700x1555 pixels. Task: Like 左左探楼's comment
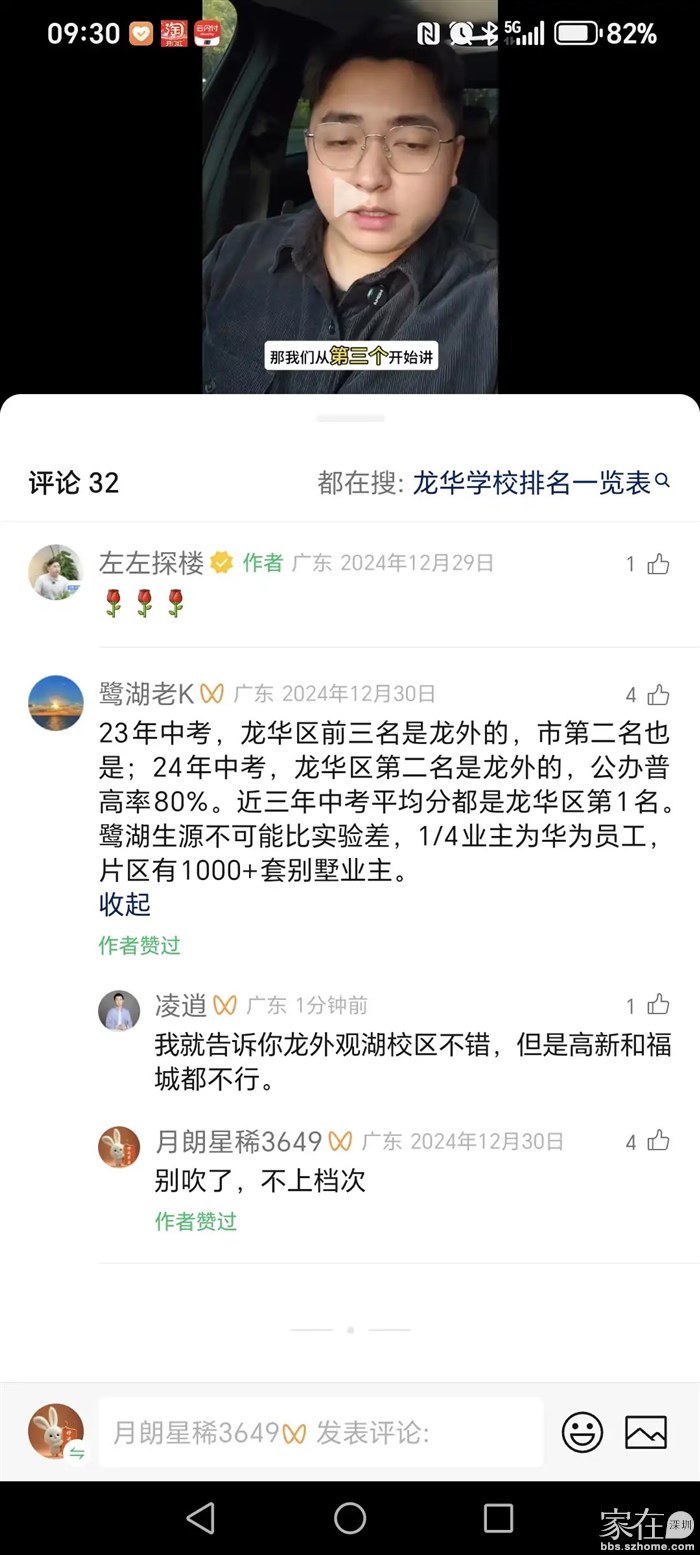pyautogui.click(x=657, y=564)
